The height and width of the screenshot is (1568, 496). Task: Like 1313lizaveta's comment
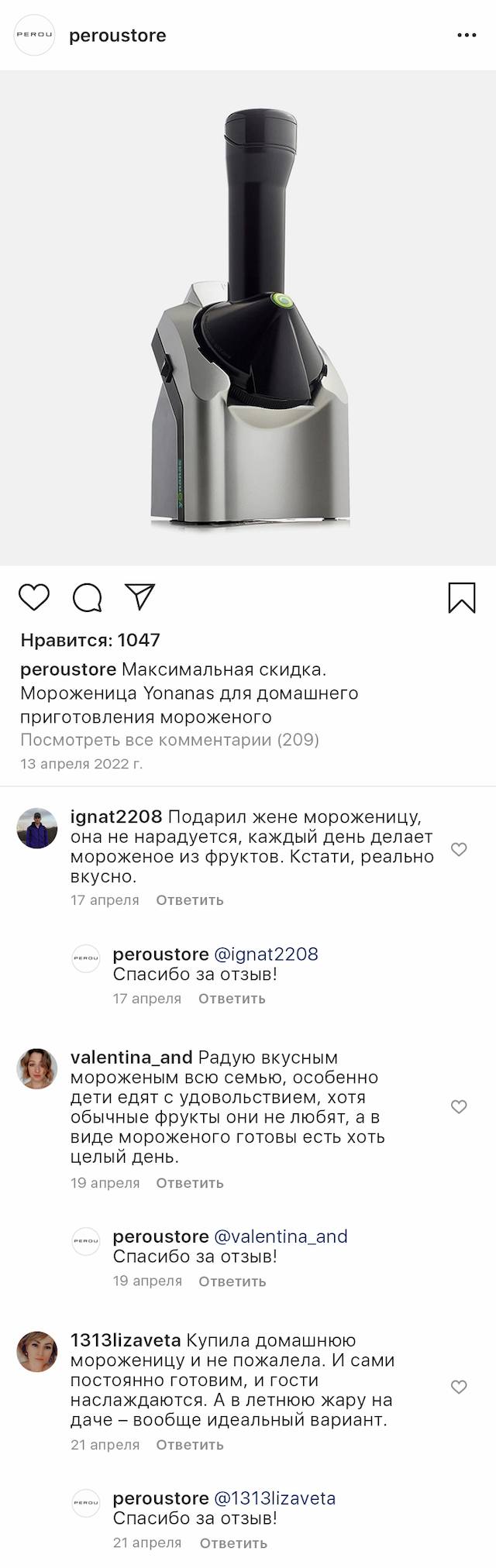click(x=459, y=1387)
